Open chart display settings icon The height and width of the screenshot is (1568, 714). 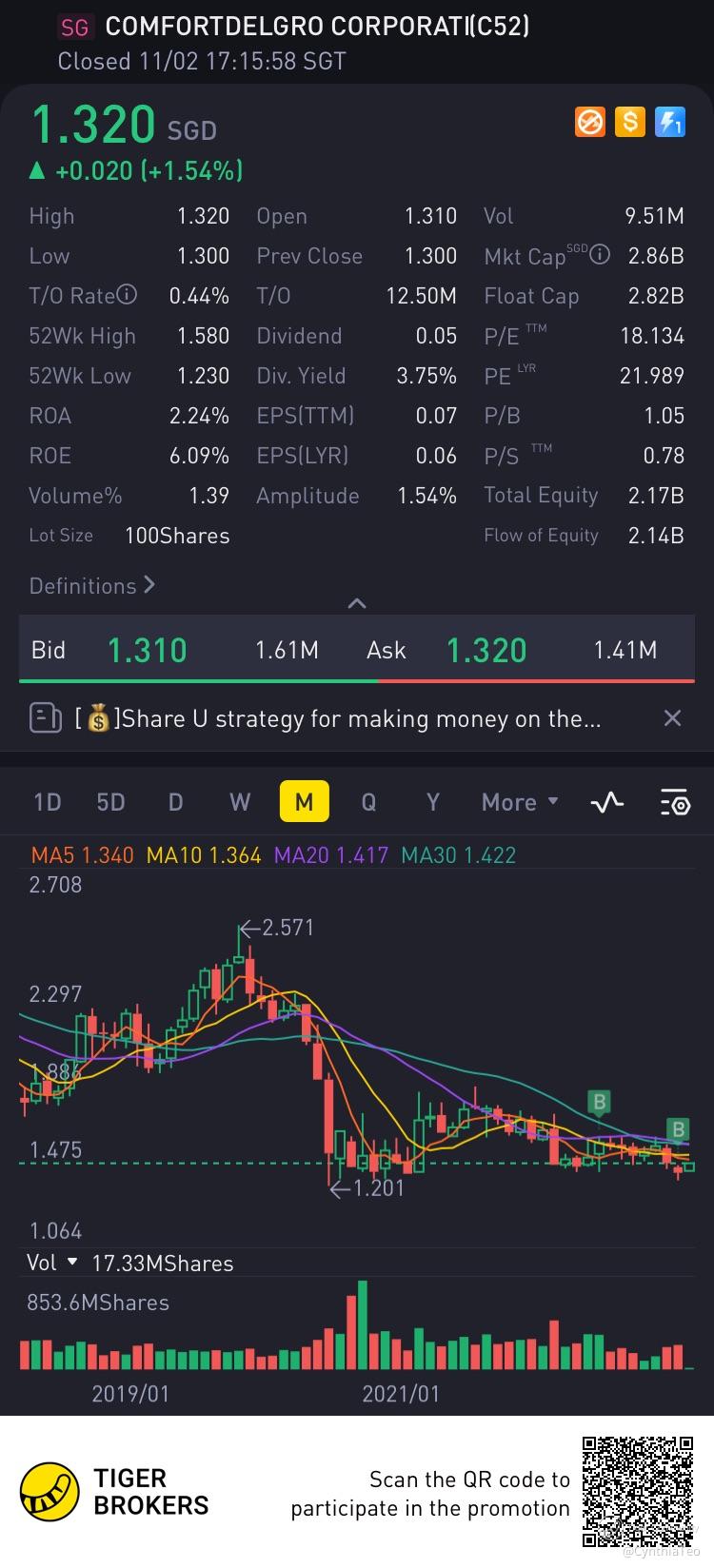674,802
